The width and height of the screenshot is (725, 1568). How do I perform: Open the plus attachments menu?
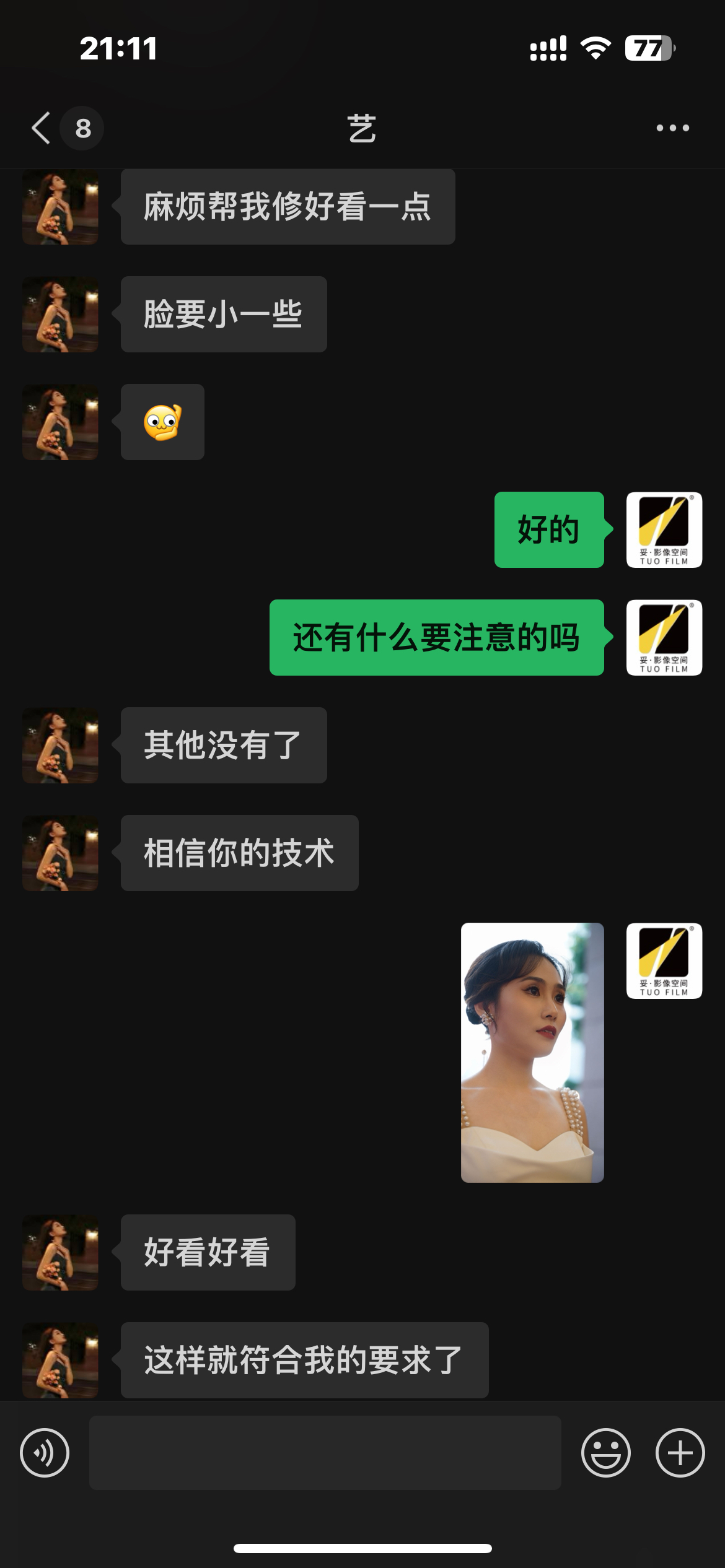tap(680, 1453)
